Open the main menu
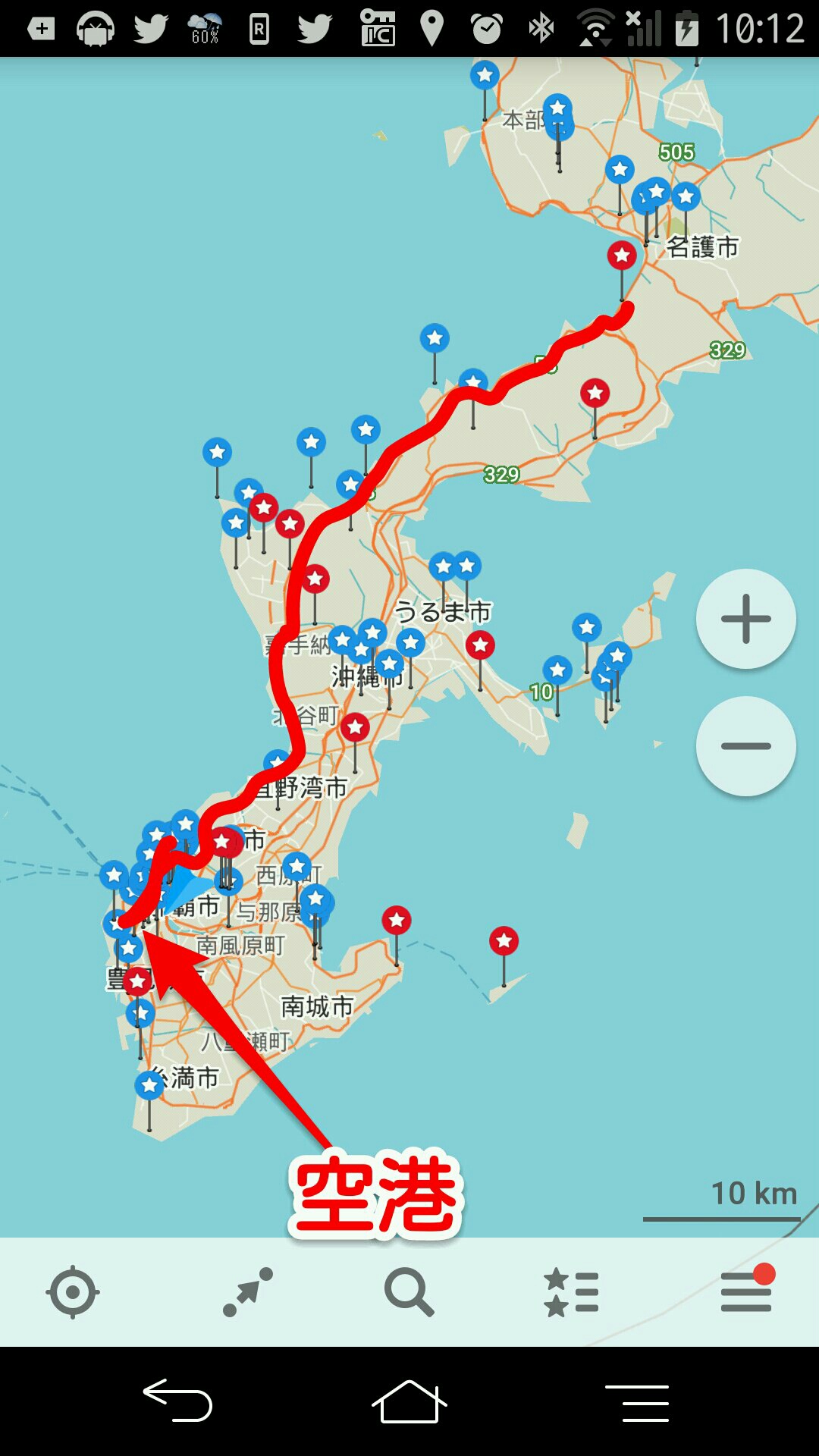819x1456 pixels. (746, 1291)
